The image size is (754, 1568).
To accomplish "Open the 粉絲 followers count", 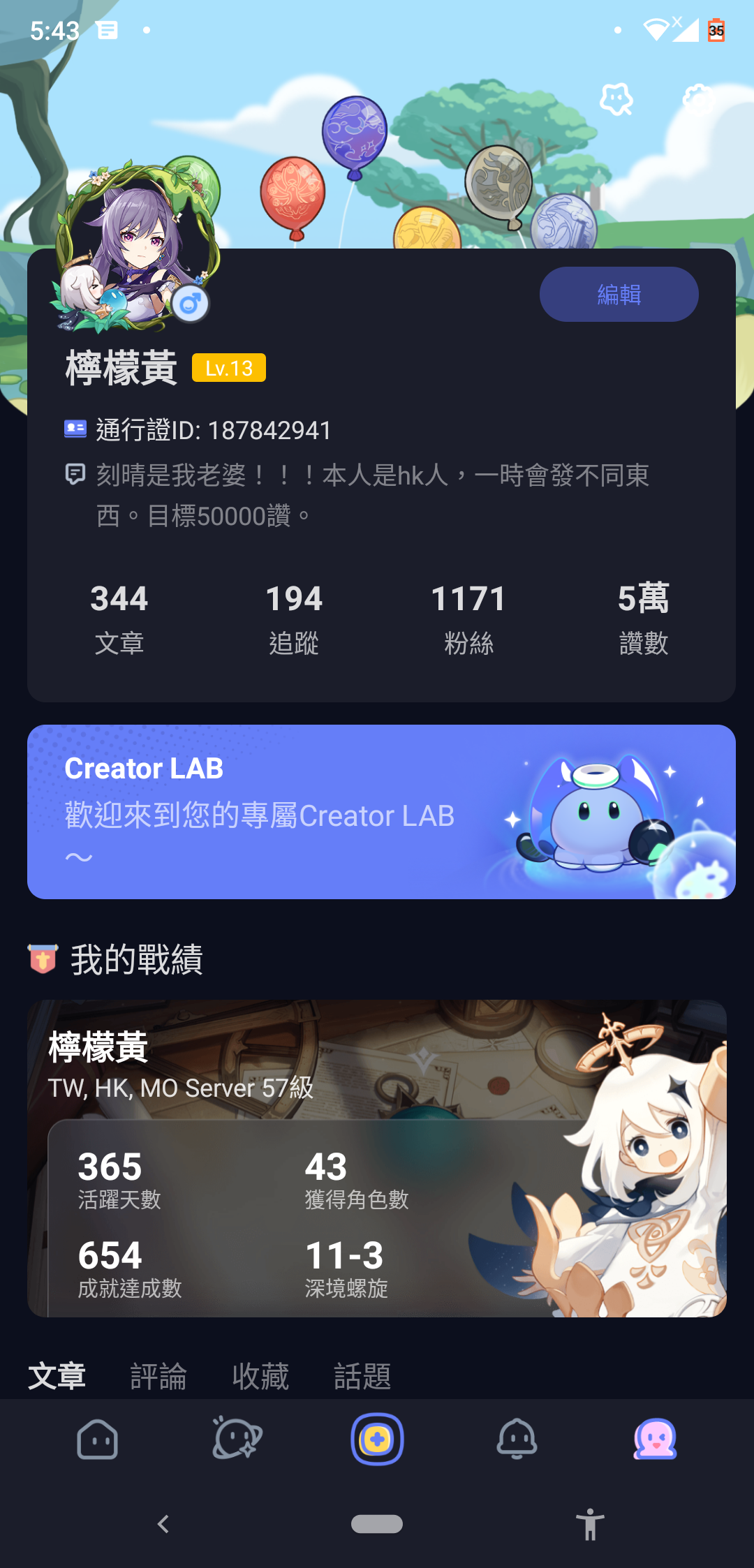I will point(468,614).
